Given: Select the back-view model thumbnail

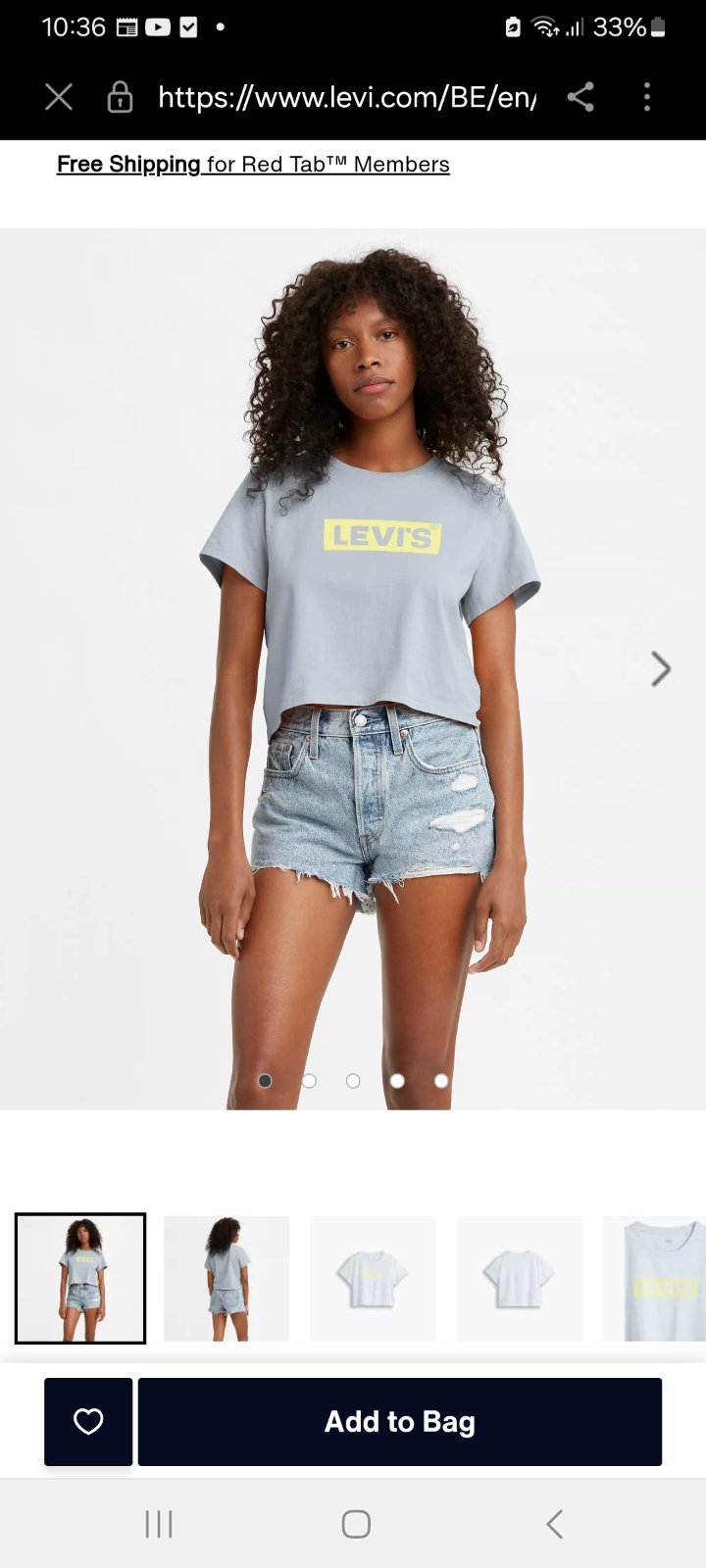Looking at the screenshot, I should coord(227,1278).
